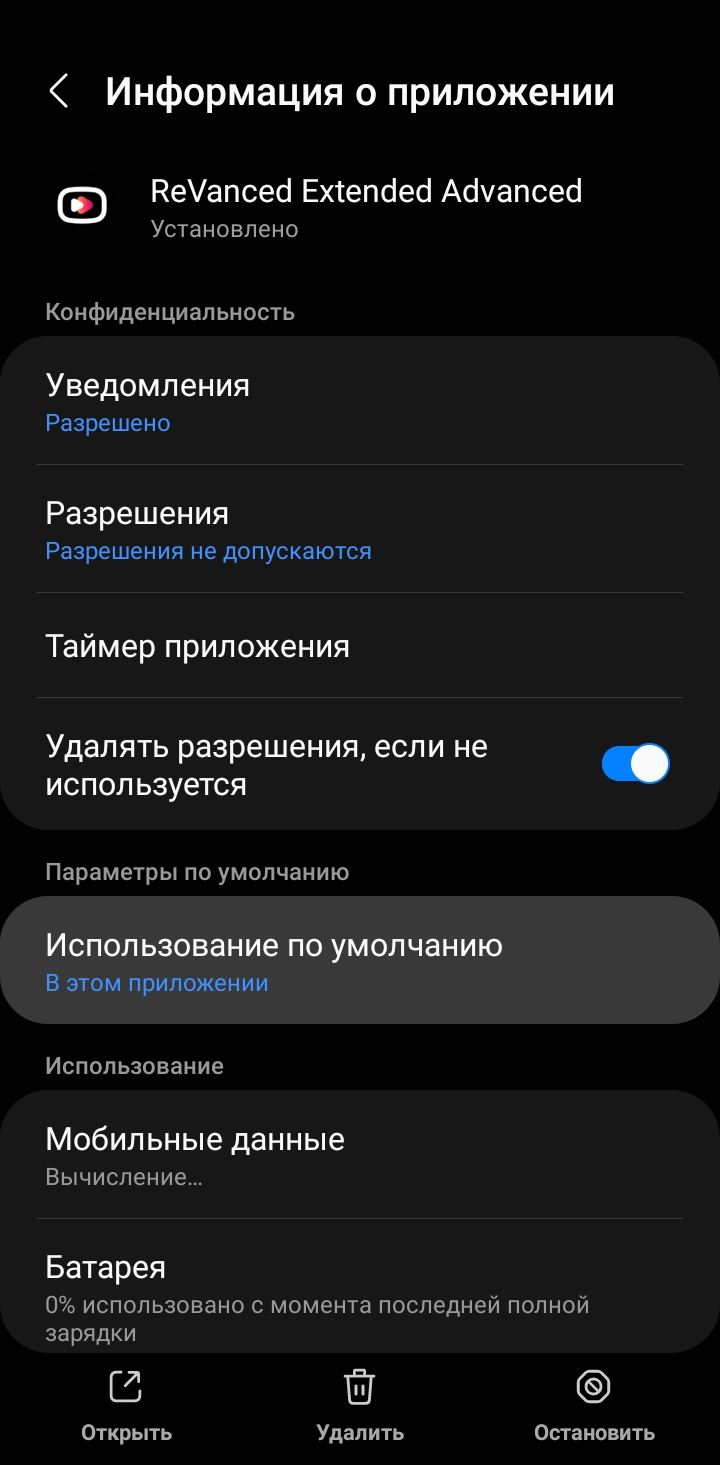
Task: Open Мобильные данные usage
Action: [x=360, y=1155]
